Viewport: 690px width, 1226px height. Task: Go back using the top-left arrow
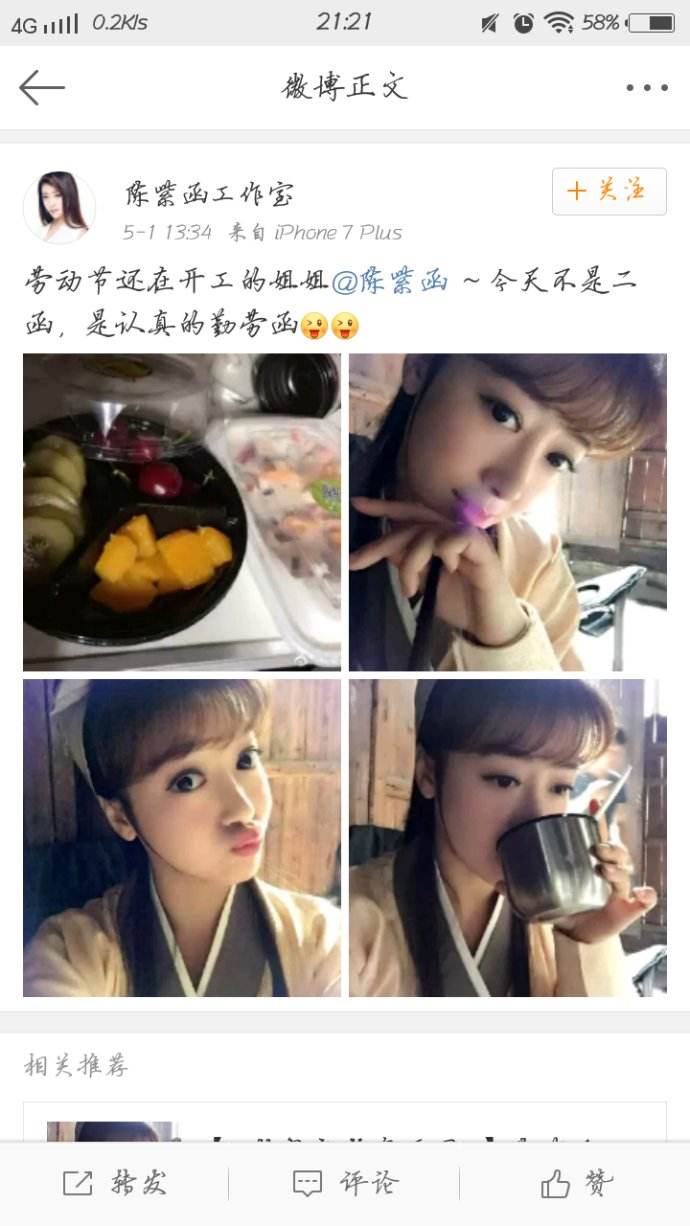pos(42,88)
